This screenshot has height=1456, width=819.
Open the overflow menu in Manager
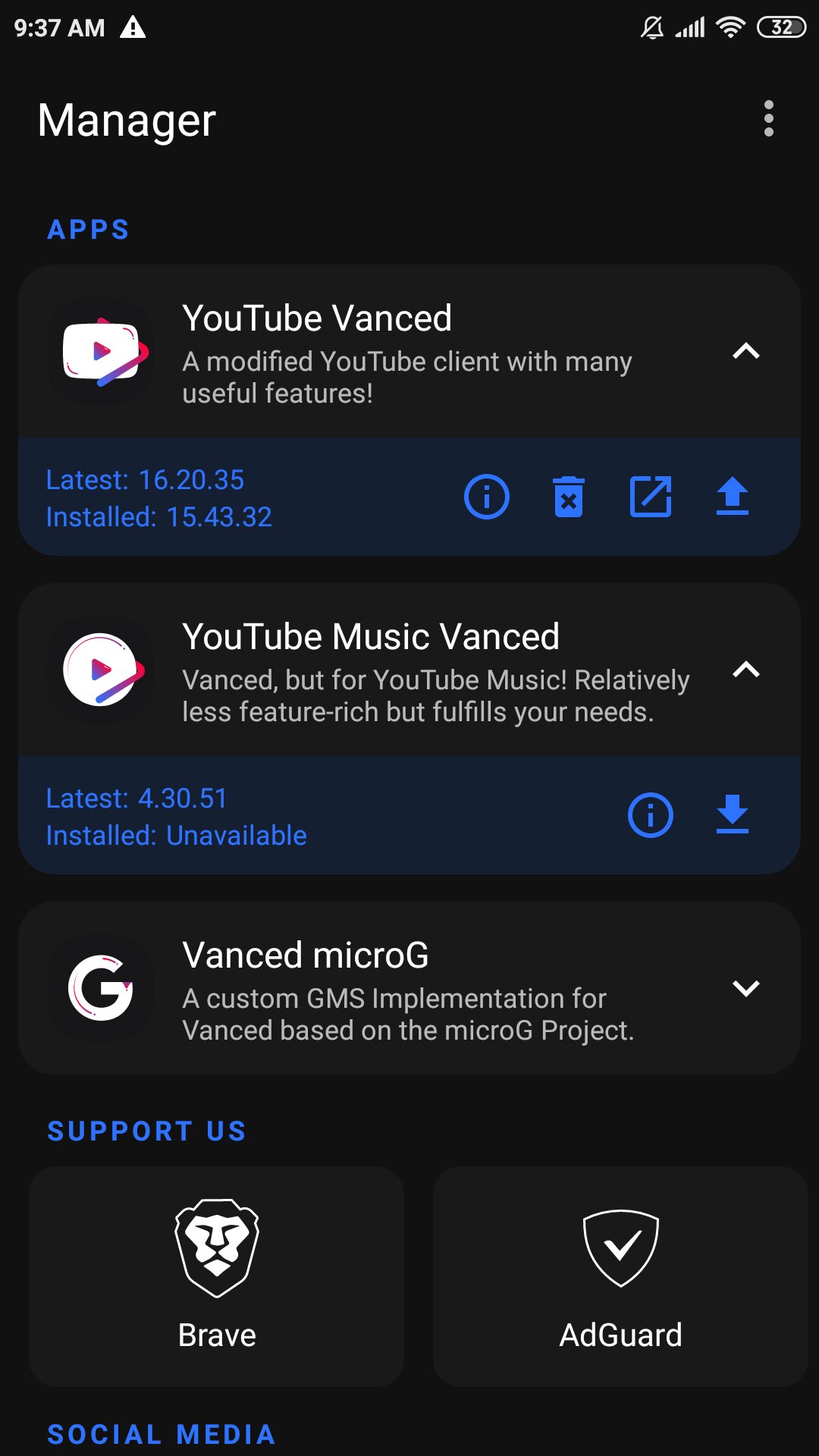click(768, 118)
